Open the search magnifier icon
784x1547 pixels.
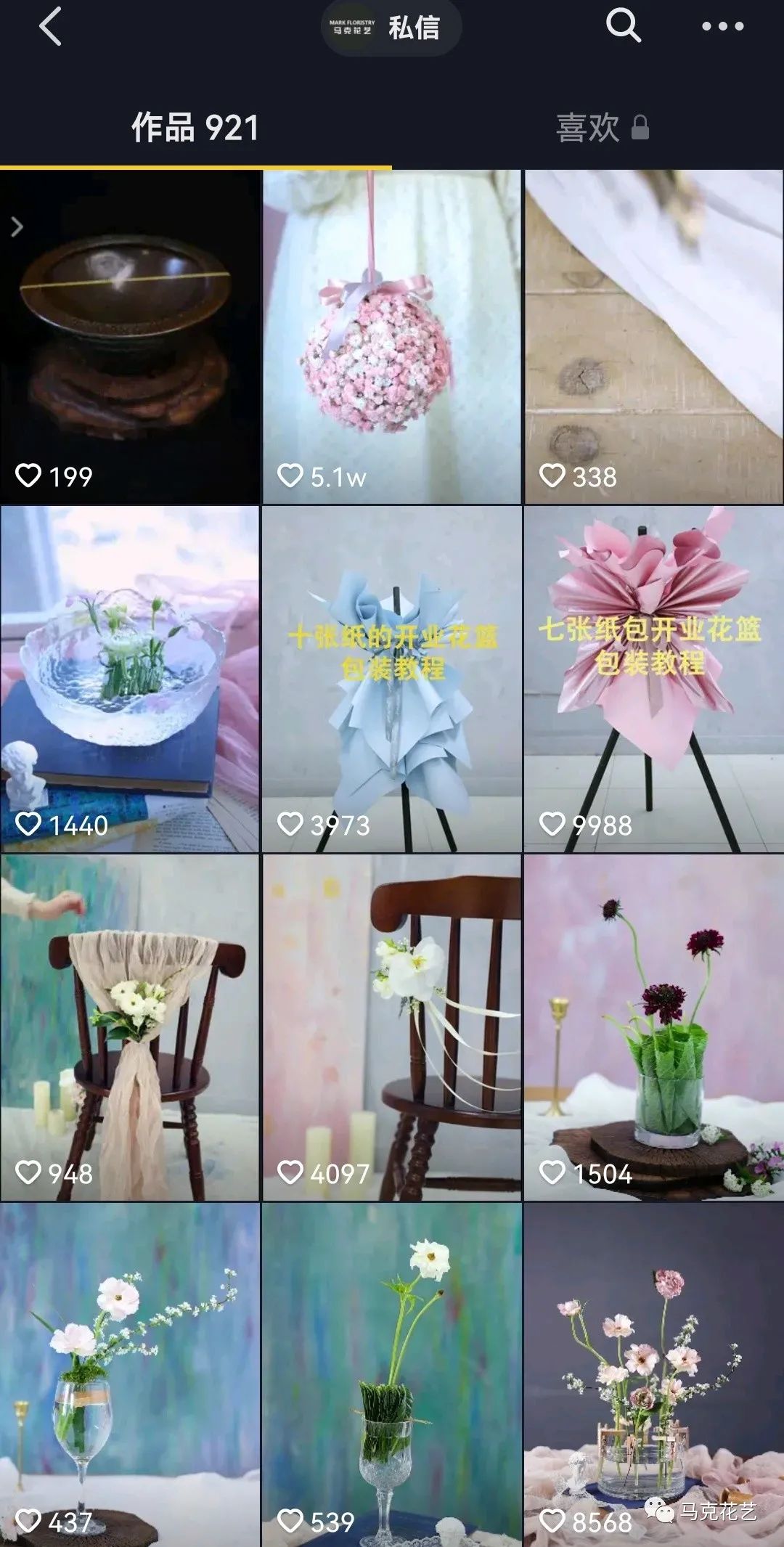click(x=623, y=27)
